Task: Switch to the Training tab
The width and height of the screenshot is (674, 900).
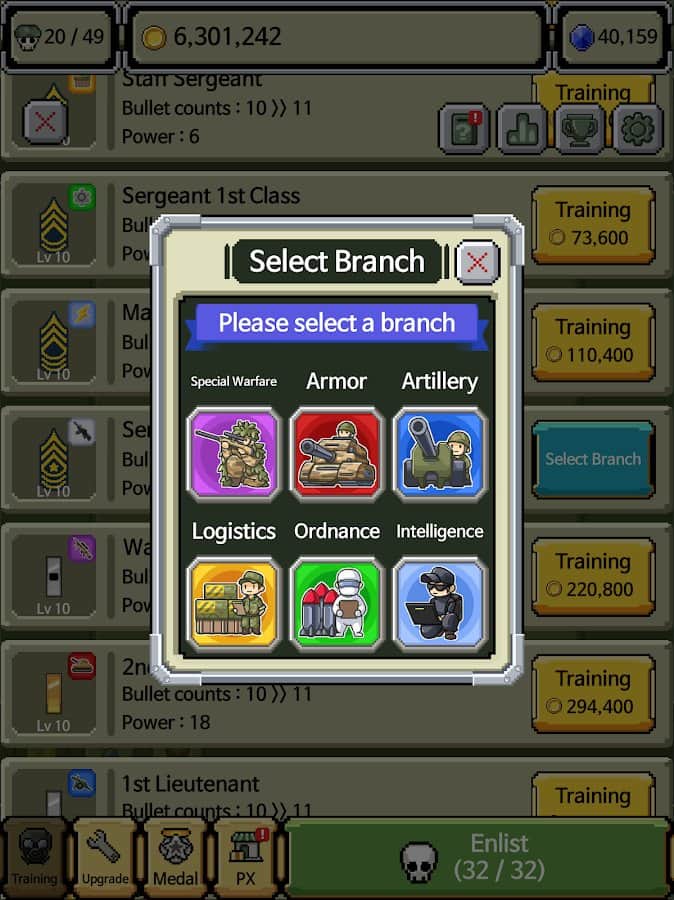Action: (x=34, y=856)
